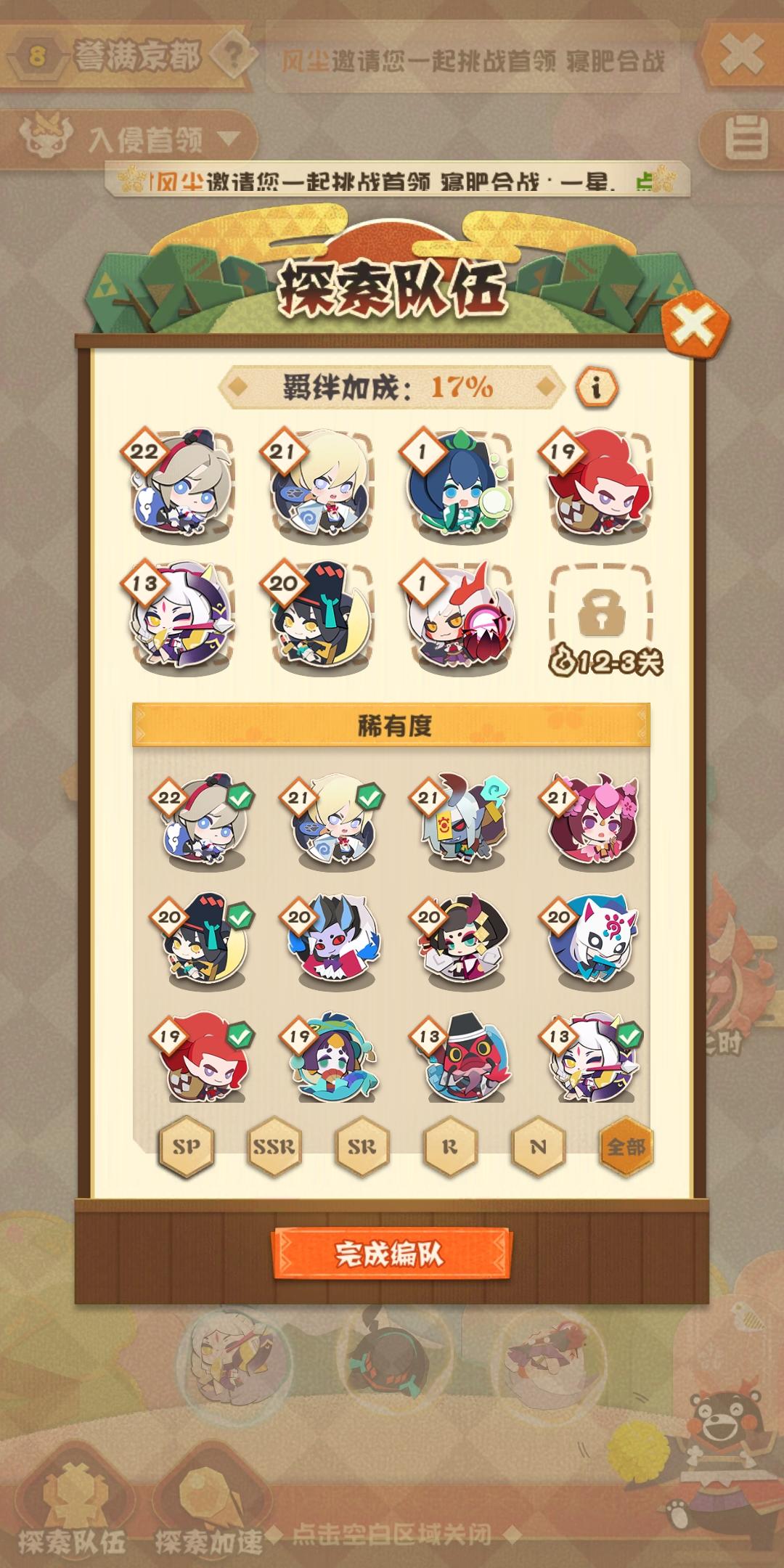Open the bond bonus info icon beside 17%
The image size is (784, 1568).
(x=597, y=390)
